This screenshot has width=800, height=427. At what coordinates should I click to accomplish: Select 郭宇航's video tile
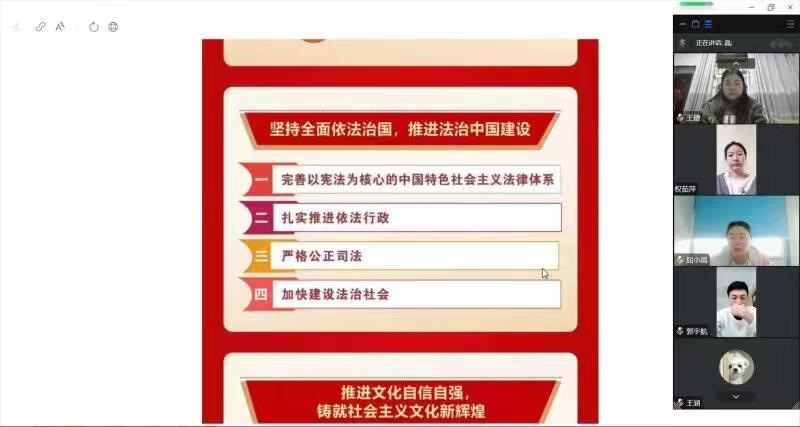click(736, 302)
